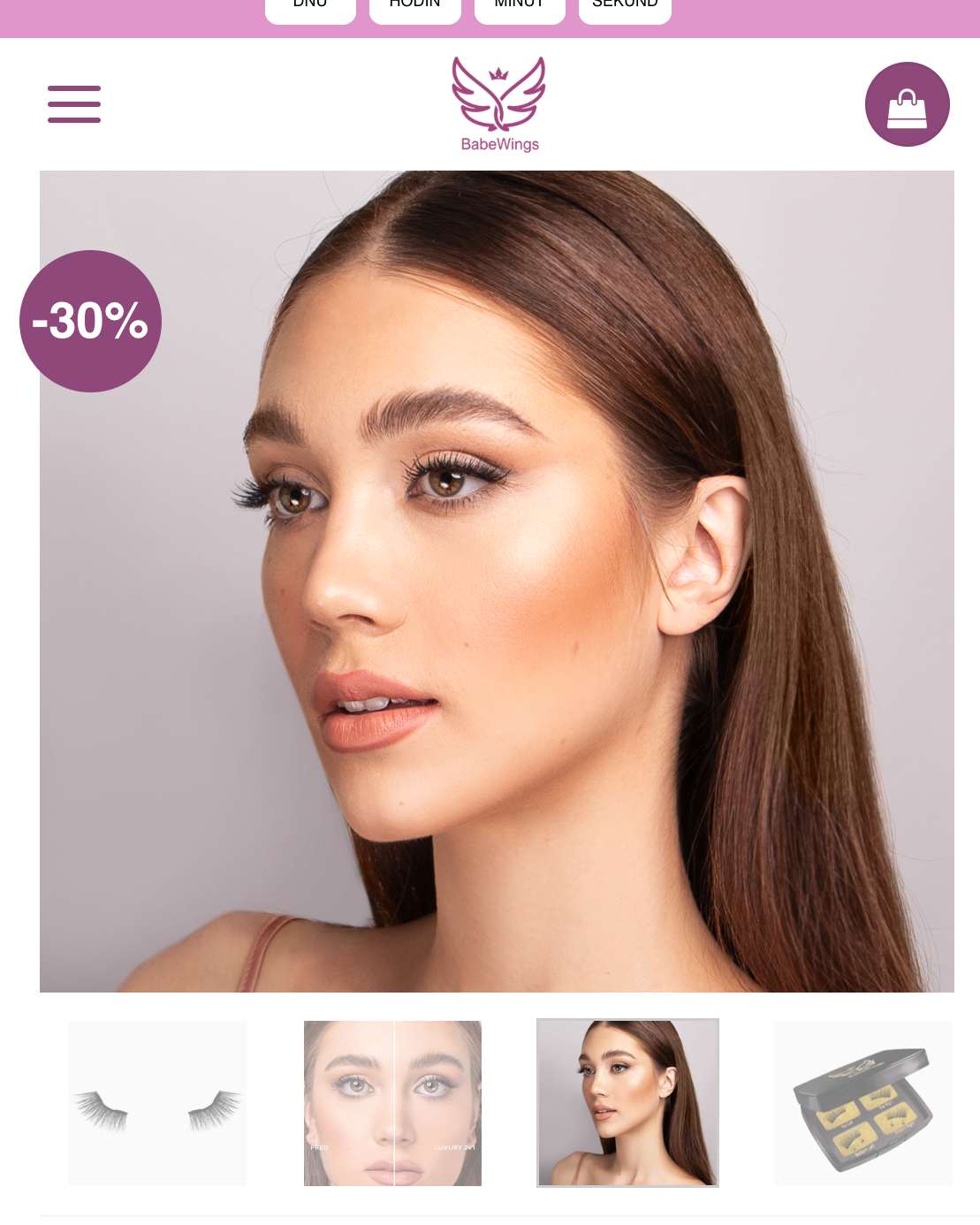Click the pink countdown banner at the top
The height and width of the screenshot is (1225, 980).
tap(133, 18)
